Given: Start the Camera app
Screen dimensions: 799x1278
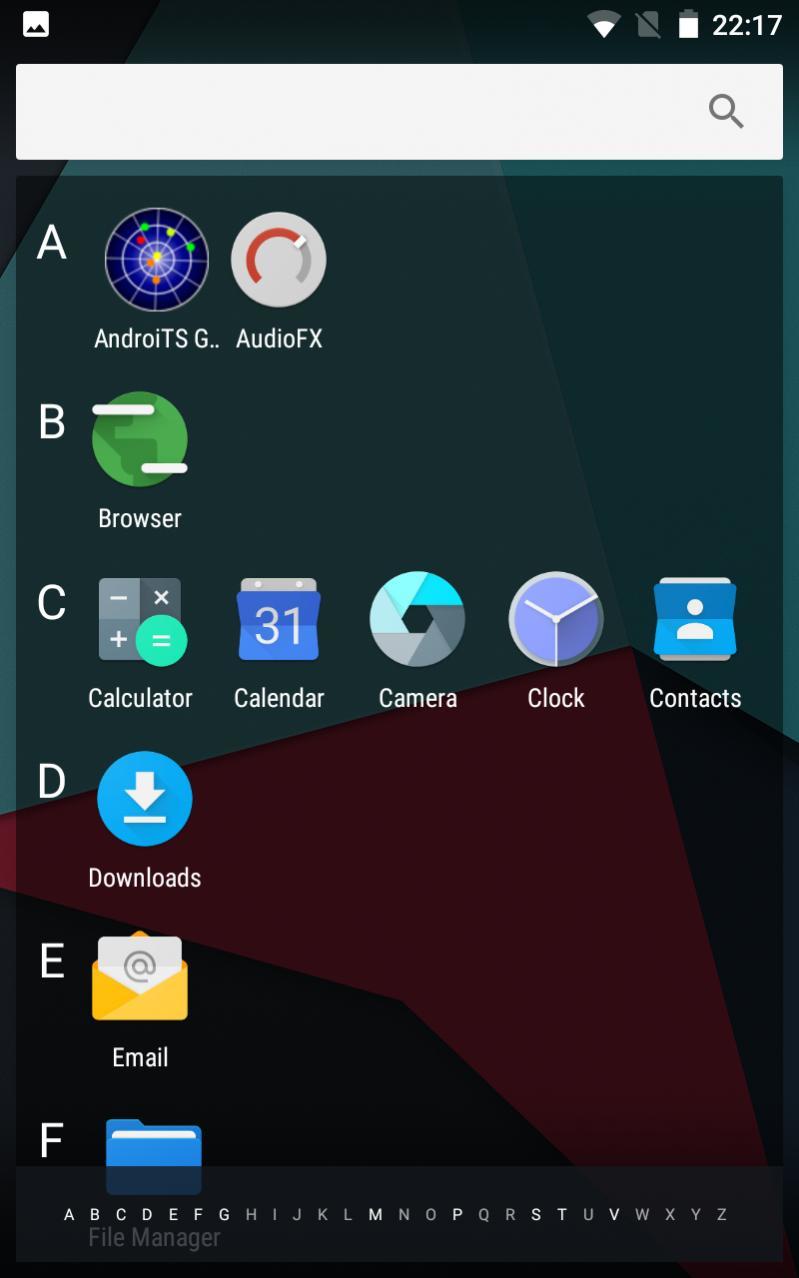Looking at the screenshot, I should click(417, 620).
